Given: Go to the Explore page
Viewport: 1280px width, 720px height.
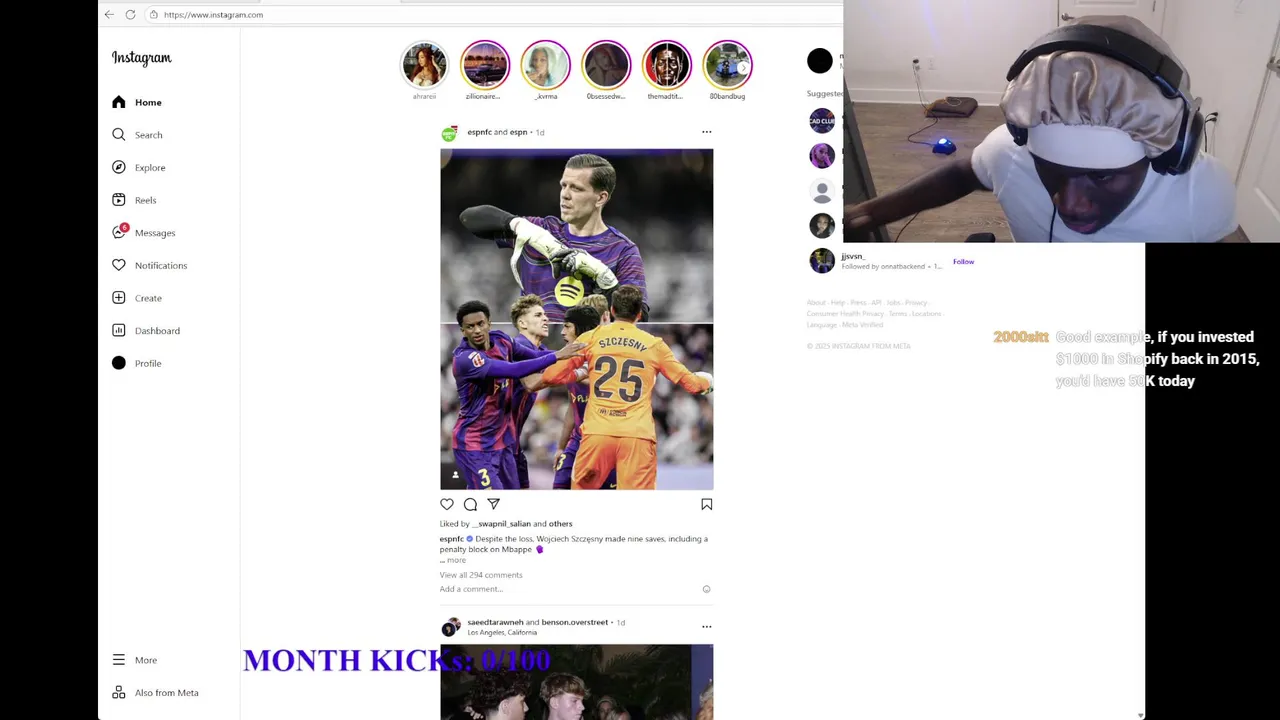Looking at the screenshot, I should 150,168.
